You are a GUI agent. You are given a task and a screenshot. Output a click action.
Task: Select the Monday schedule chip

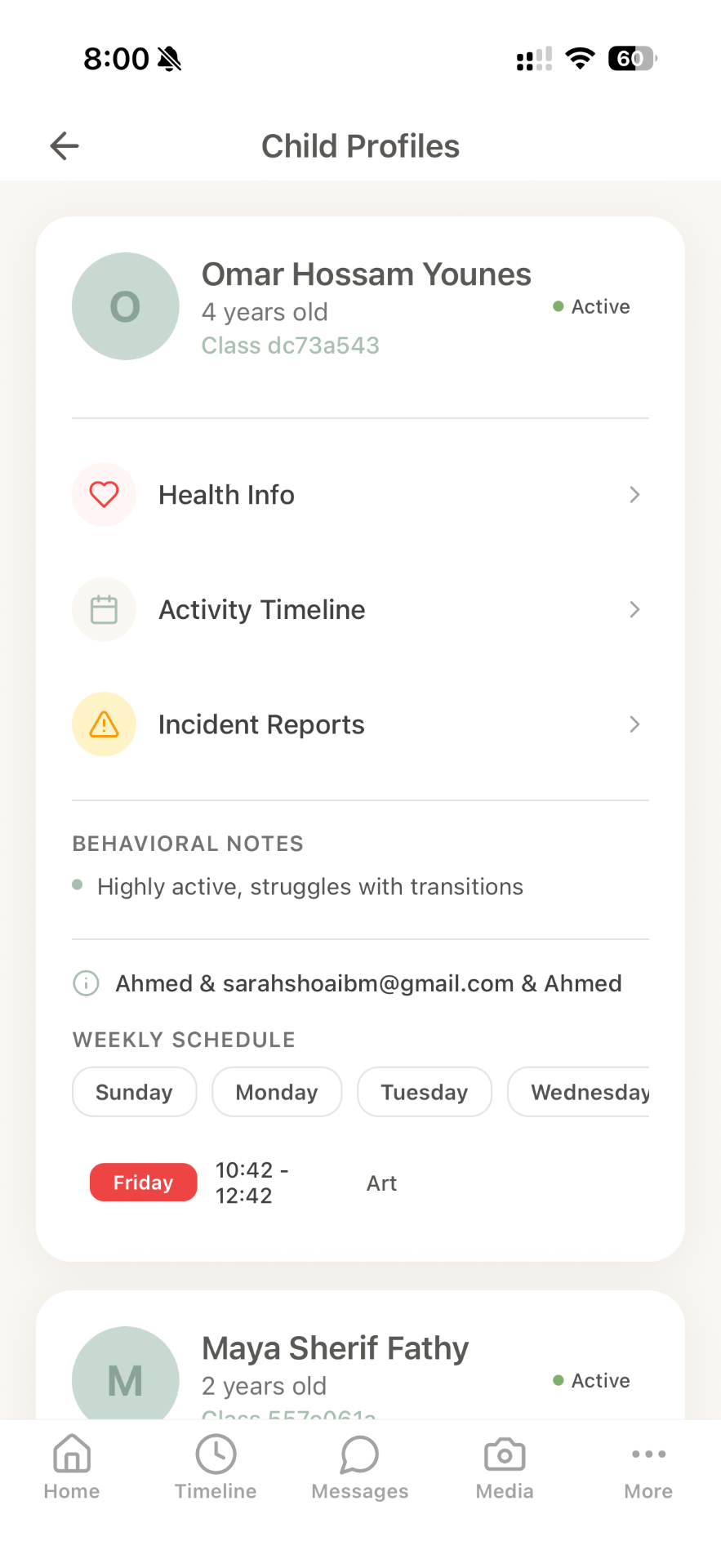pyautogui.click(x=277, y=1092)
